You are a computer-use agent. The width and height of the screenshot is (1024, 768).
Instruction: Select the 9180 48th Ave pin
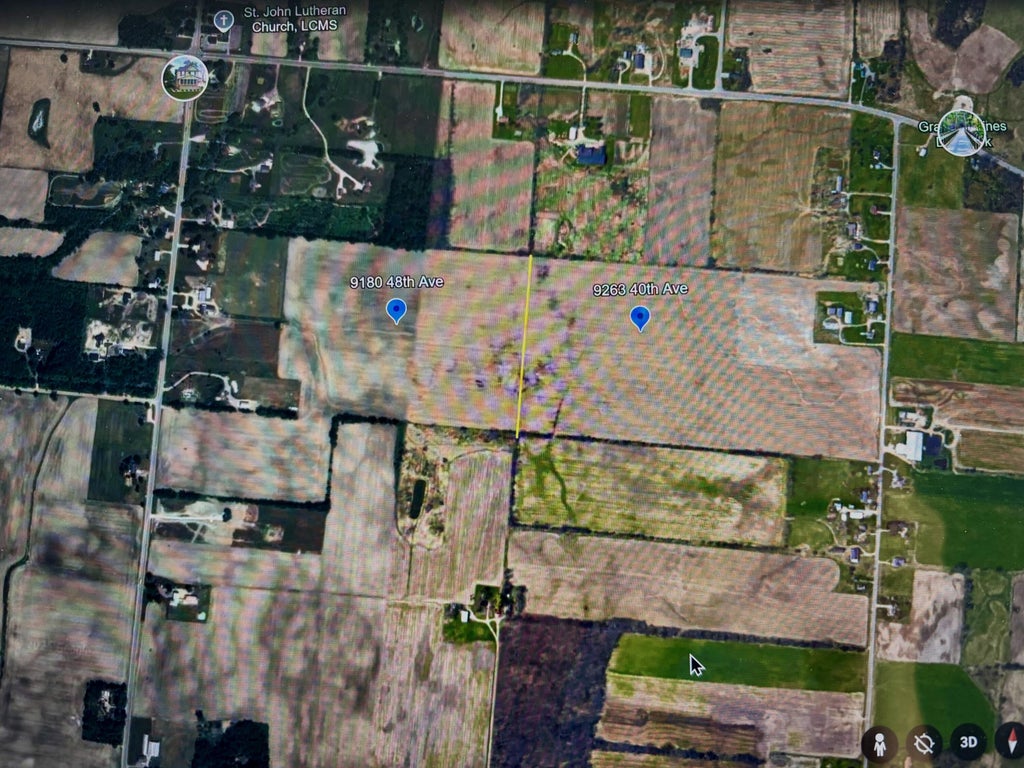396,310
